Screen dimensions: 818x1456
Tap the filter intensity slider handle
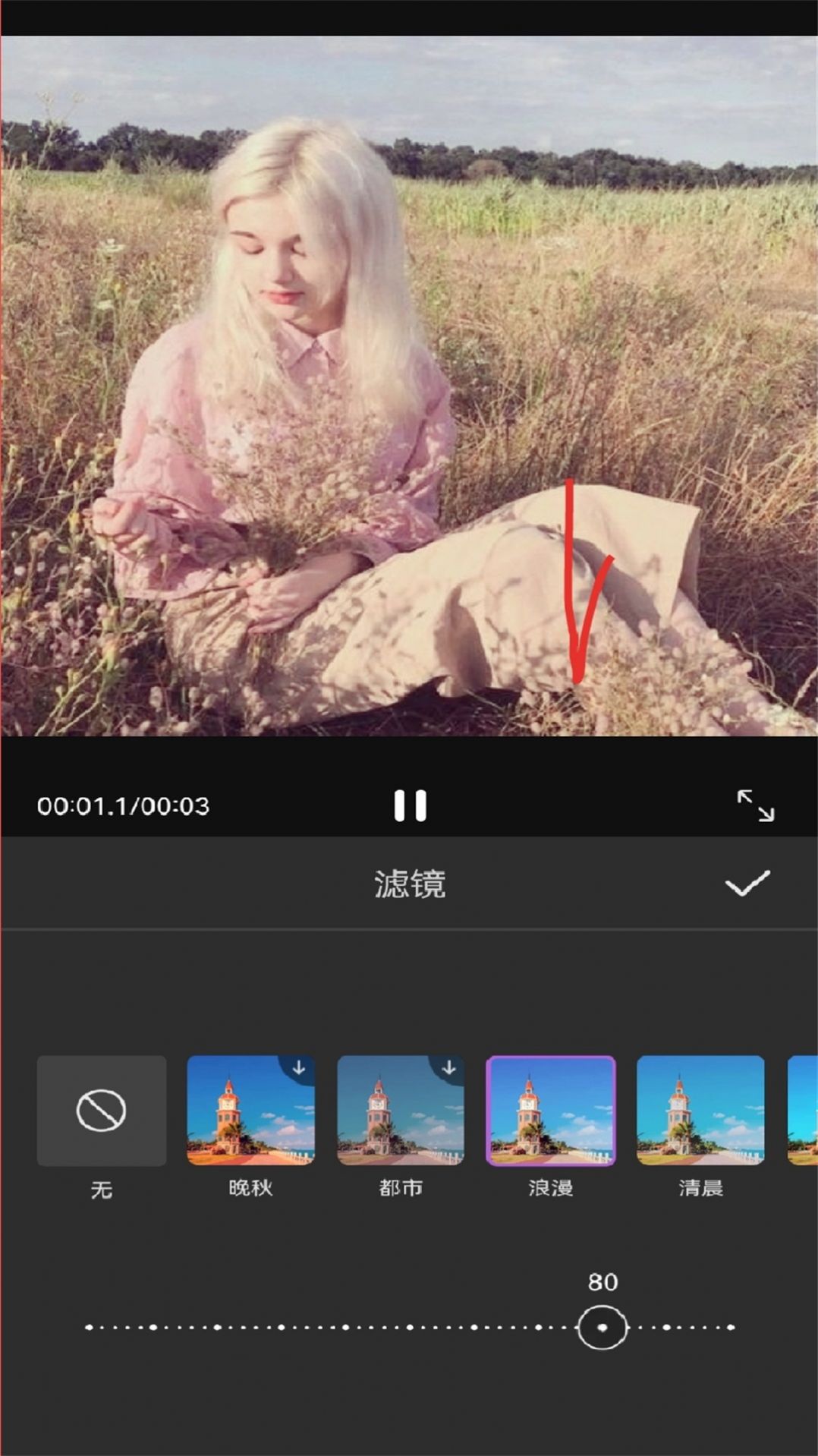coord(602,1327)
